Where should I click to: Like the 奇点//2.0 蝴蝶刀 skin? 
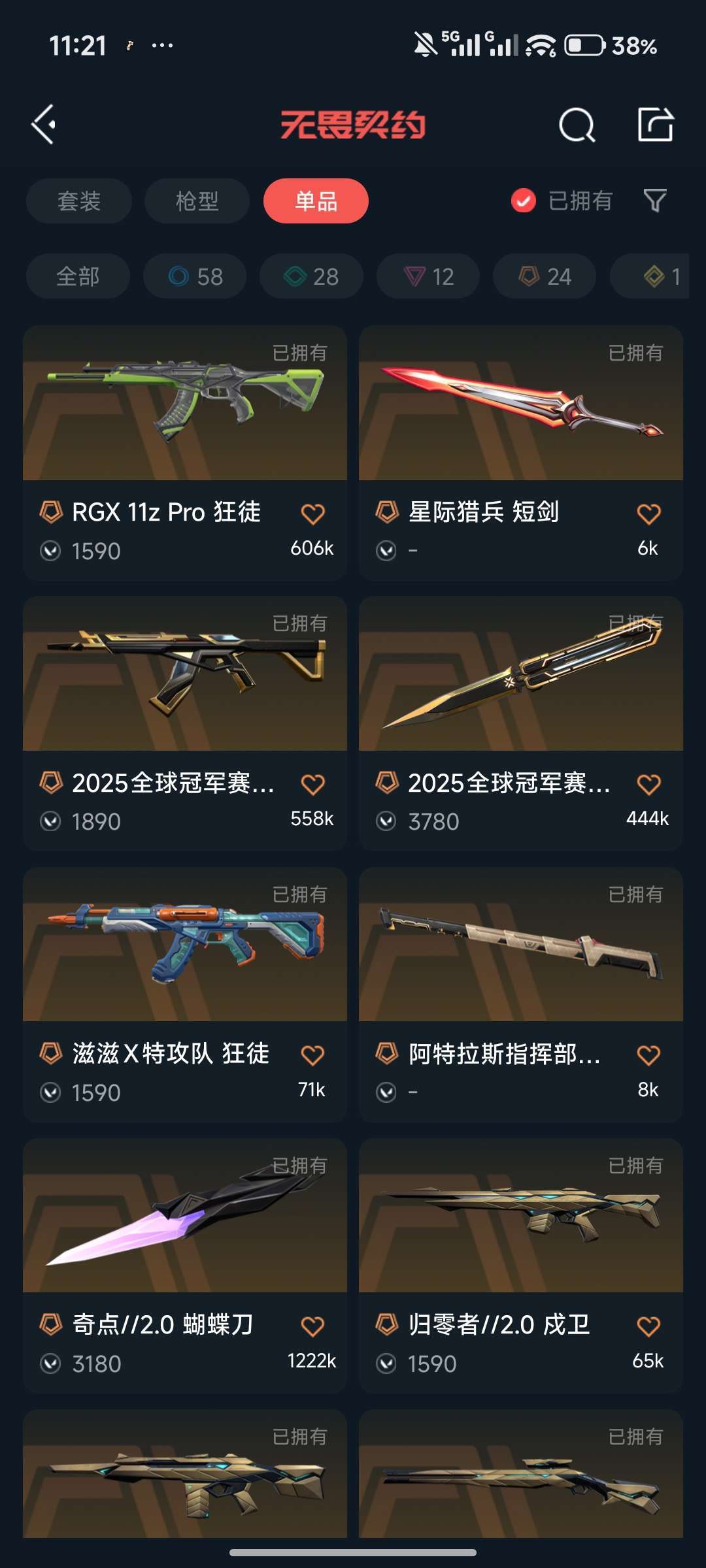click(312, 1326)
